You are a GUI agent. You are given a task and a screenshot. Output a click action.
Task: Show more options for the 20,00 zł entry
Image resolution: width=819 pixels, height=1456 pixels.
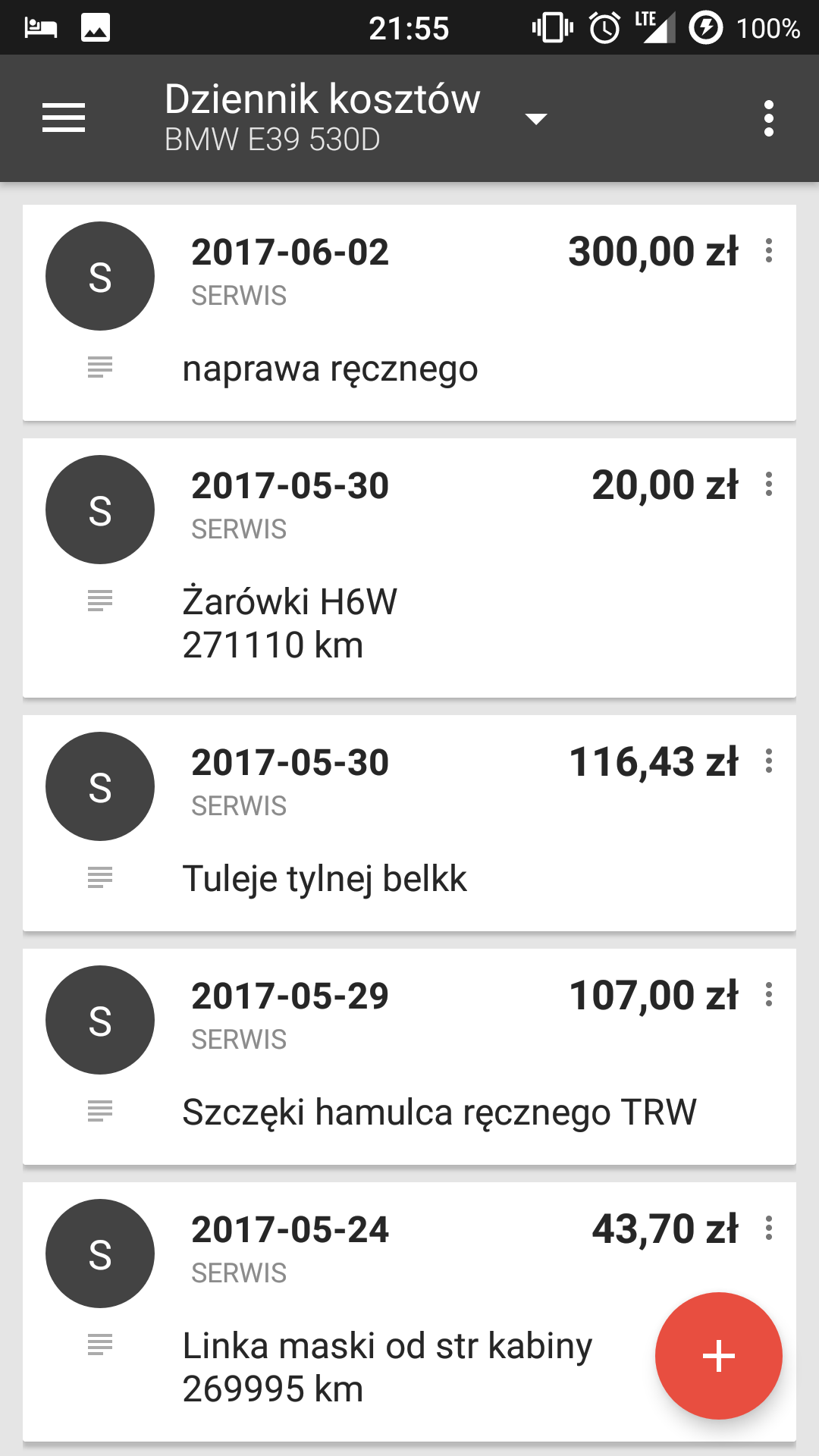coord(769,484)
